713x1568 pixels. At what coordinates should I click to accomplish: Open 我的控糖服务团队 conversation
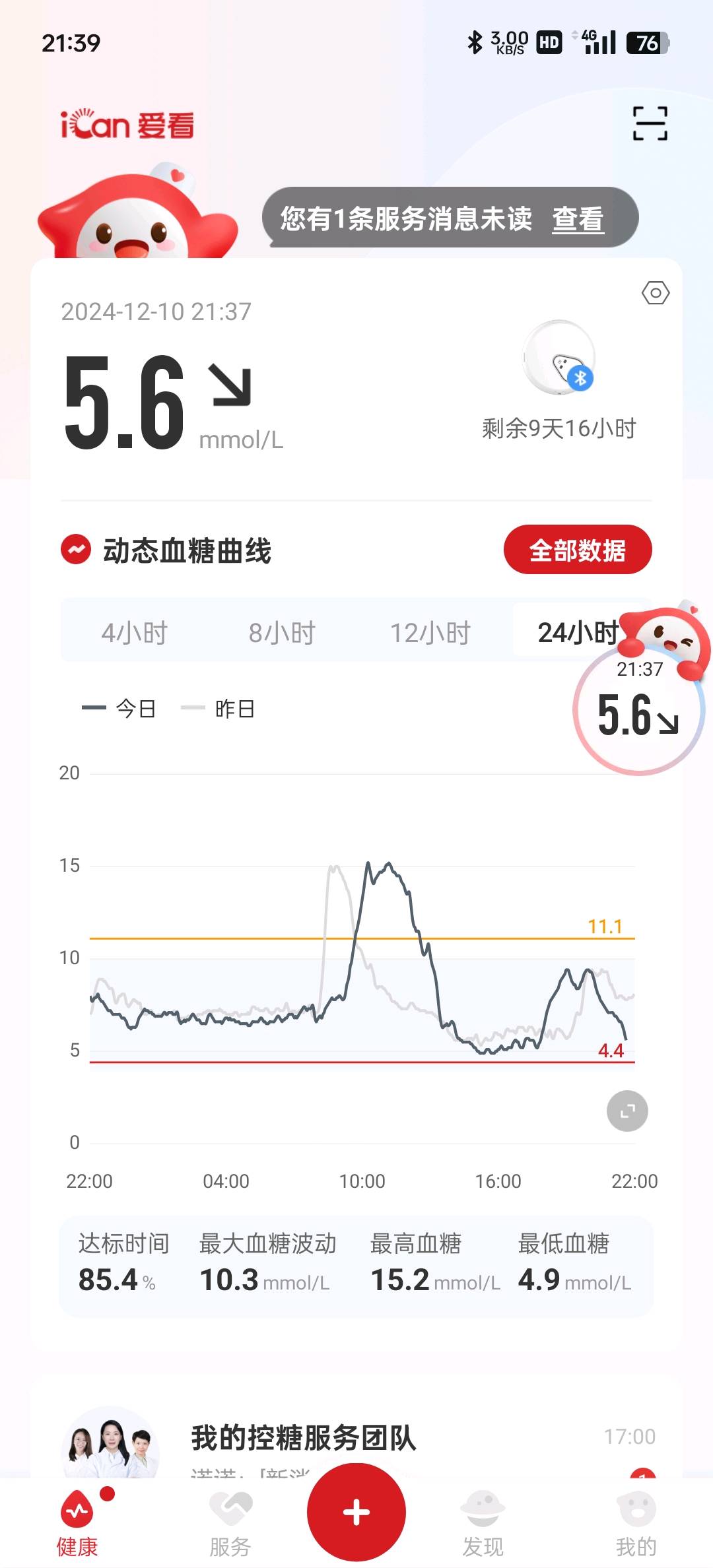click(304, 1439)
